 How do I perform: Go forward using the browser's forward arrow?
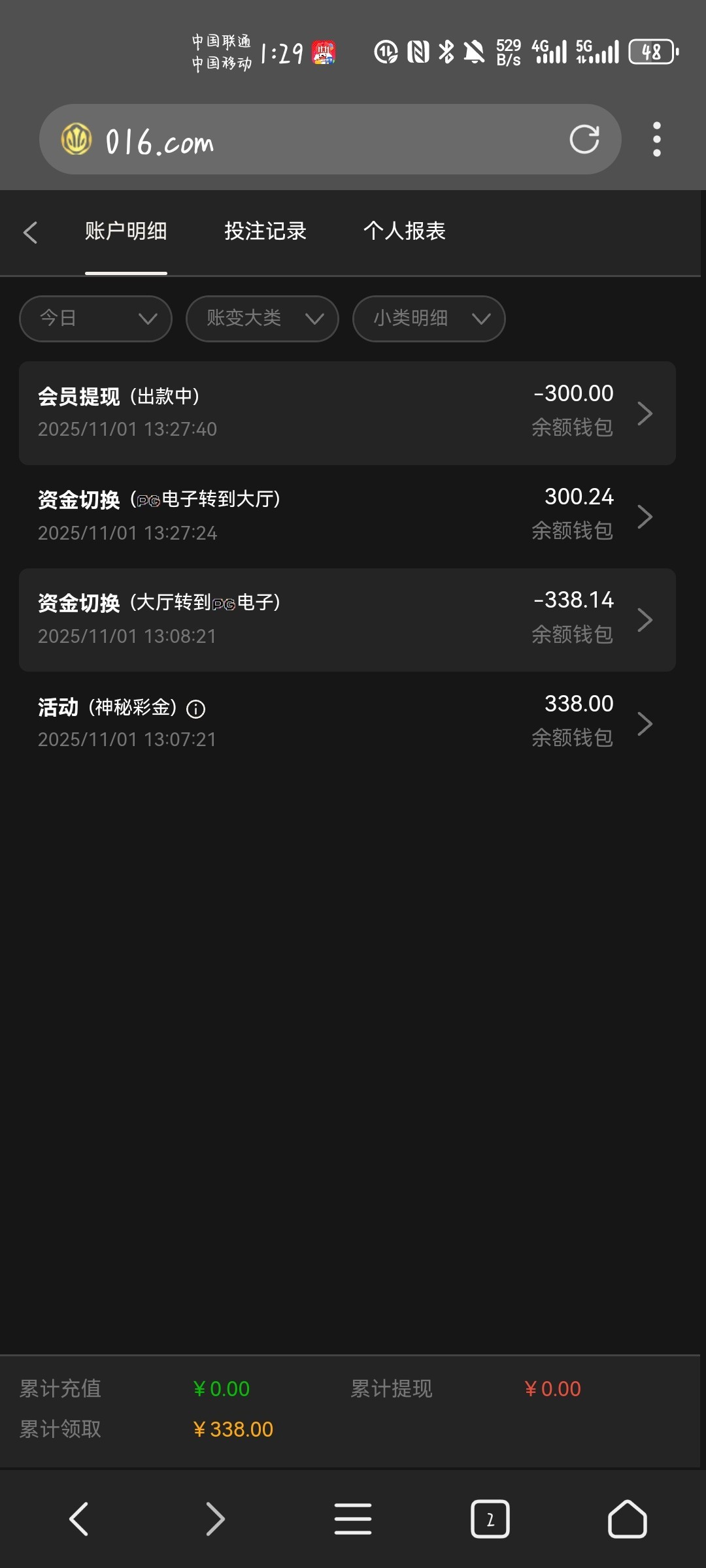pyautogui.click(x=215, y=1519)
